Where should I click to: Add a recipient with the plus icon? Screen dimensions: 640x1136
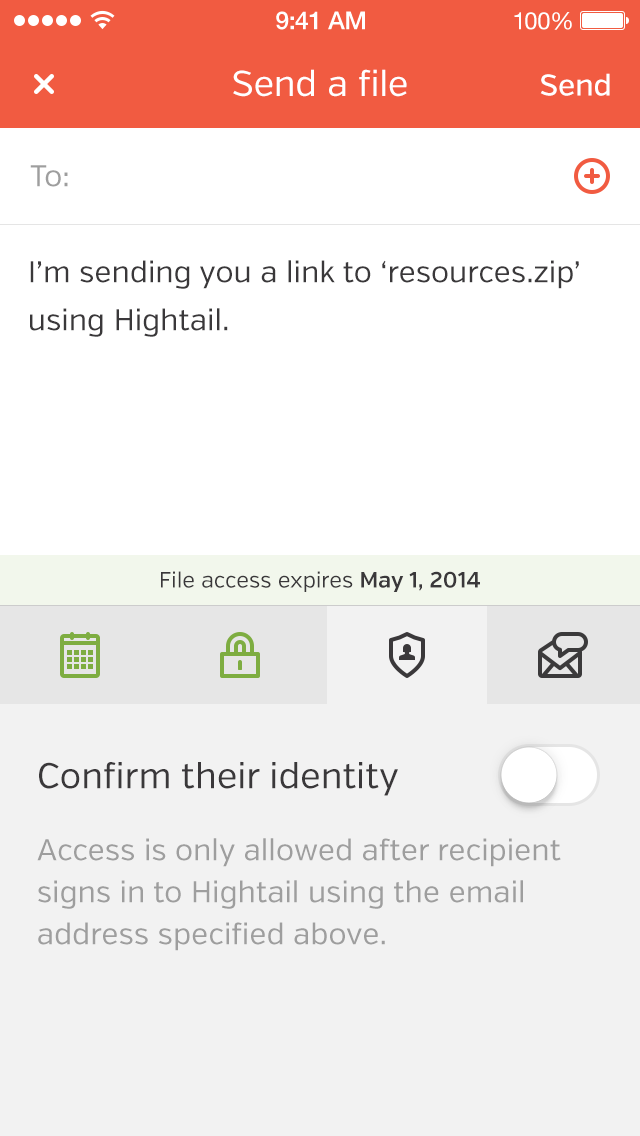pyautogui.click(x=591, y=177)
